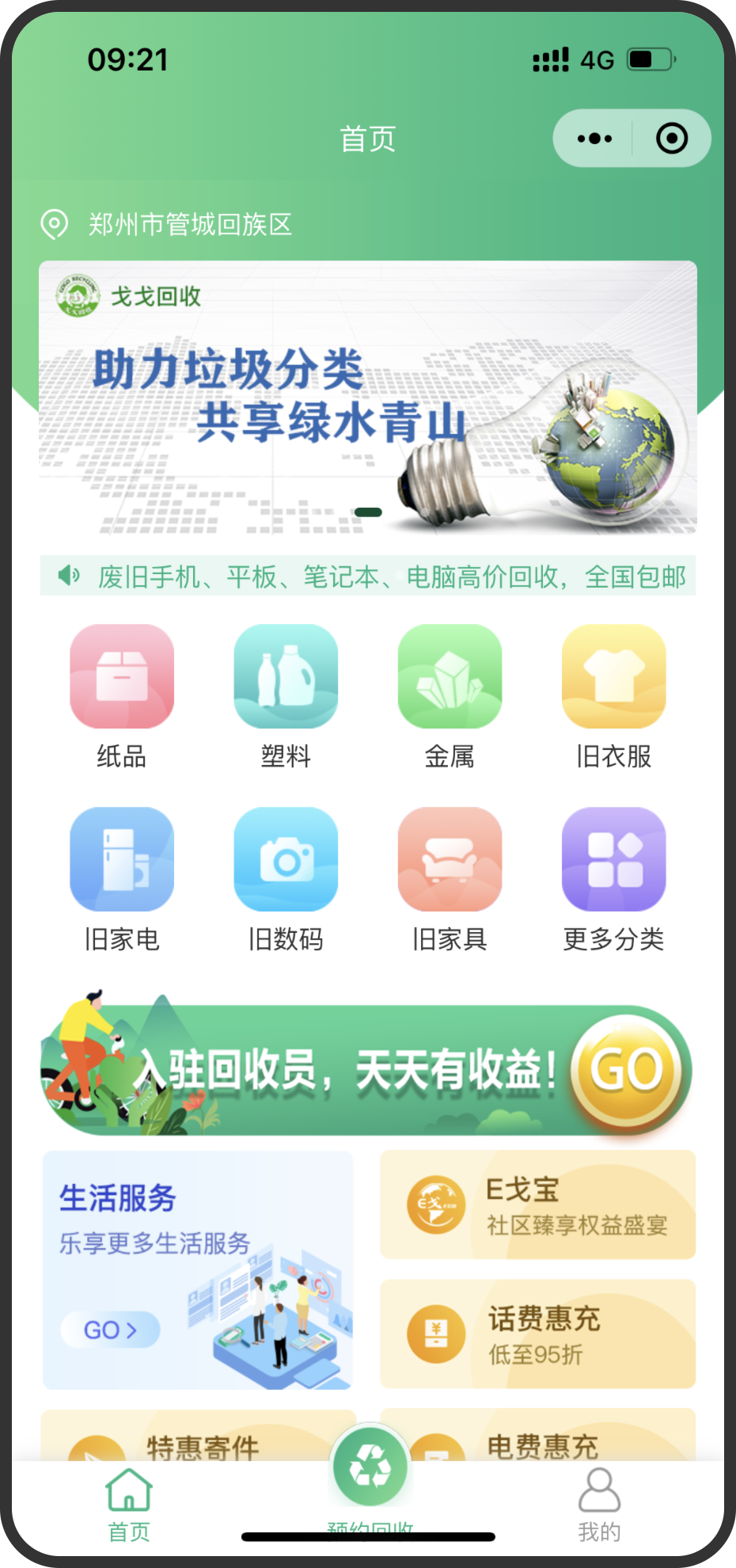736x1568 pixels.
Task: Choose the 金属 recycling category
Action: (450, 677)
